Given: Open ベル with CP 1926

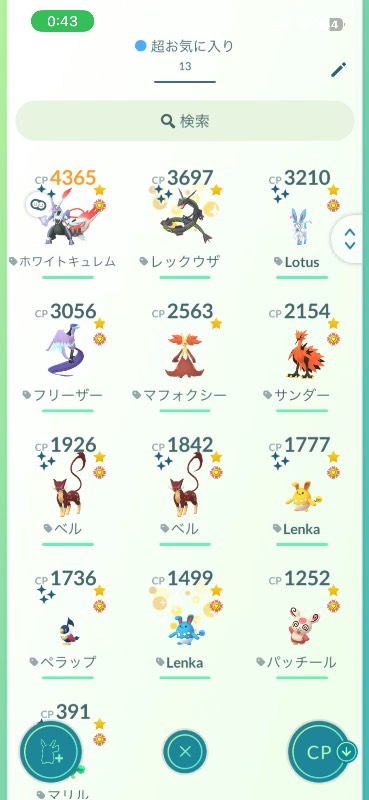Looking at the screenshot, I should tap(67, 490).
